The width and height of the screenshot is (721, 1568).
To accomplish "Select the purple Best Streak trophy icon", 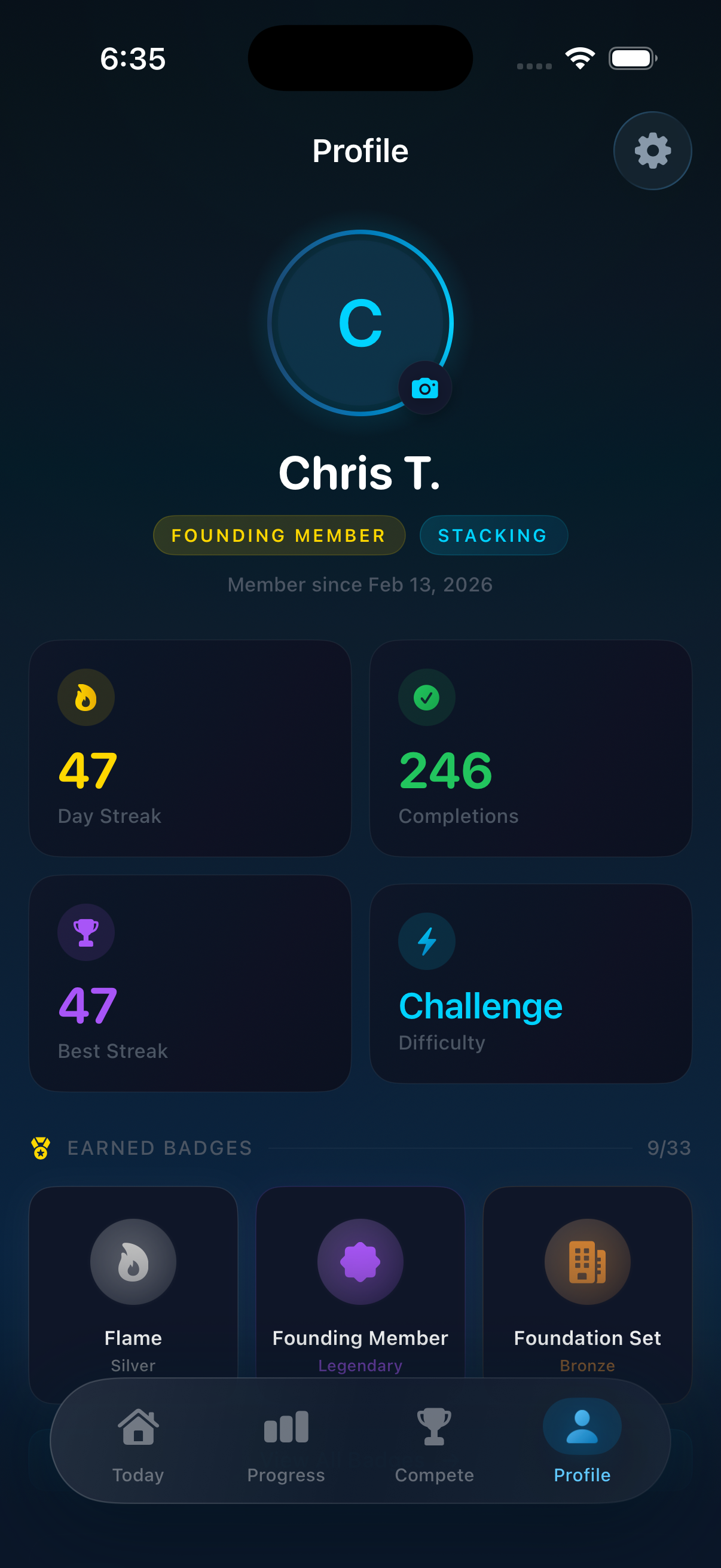I will click(x=85, y=931).
